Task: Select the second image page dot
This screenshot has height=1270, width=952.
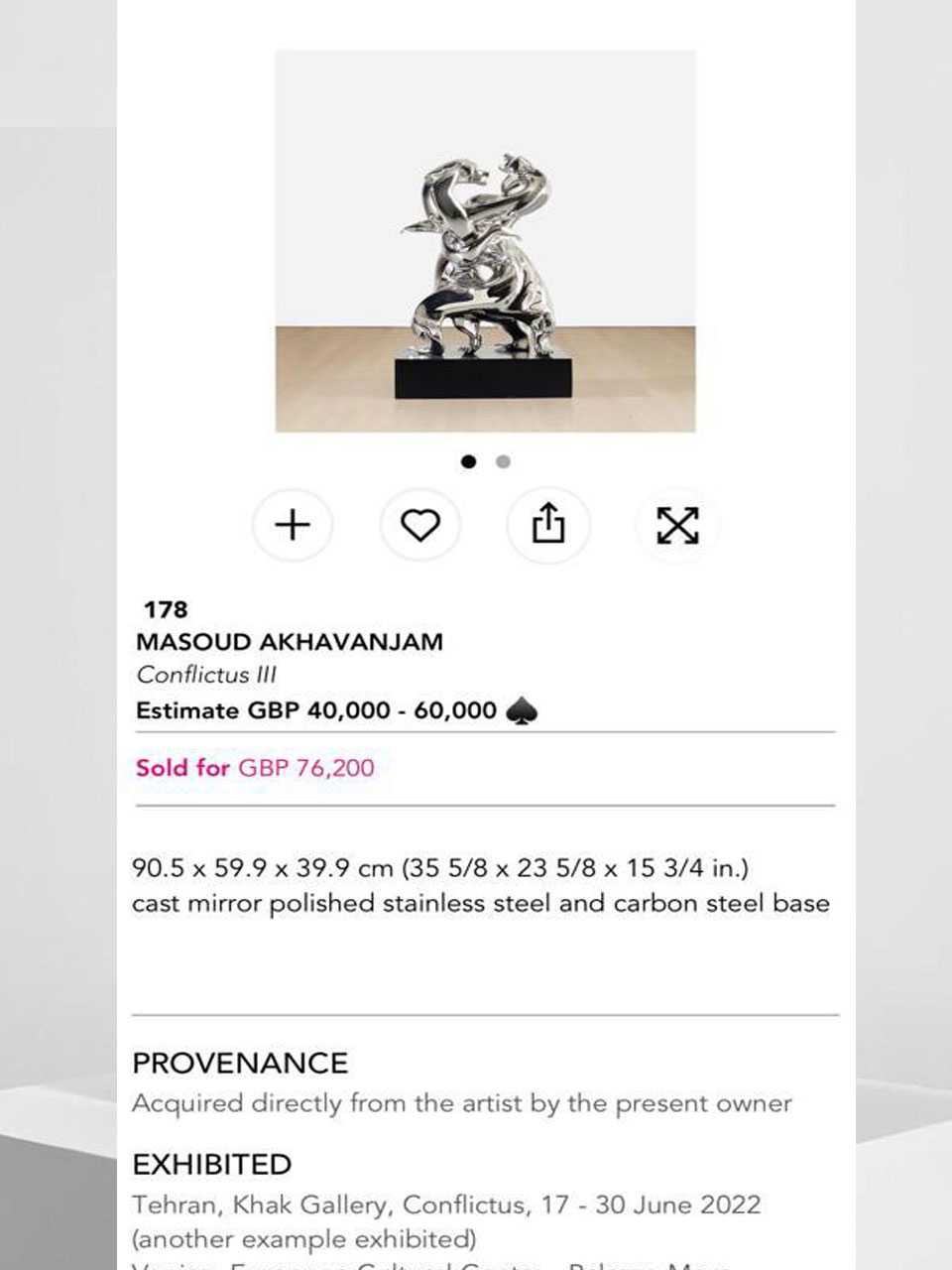Action: pyautogui.click(x=504, y=461)
